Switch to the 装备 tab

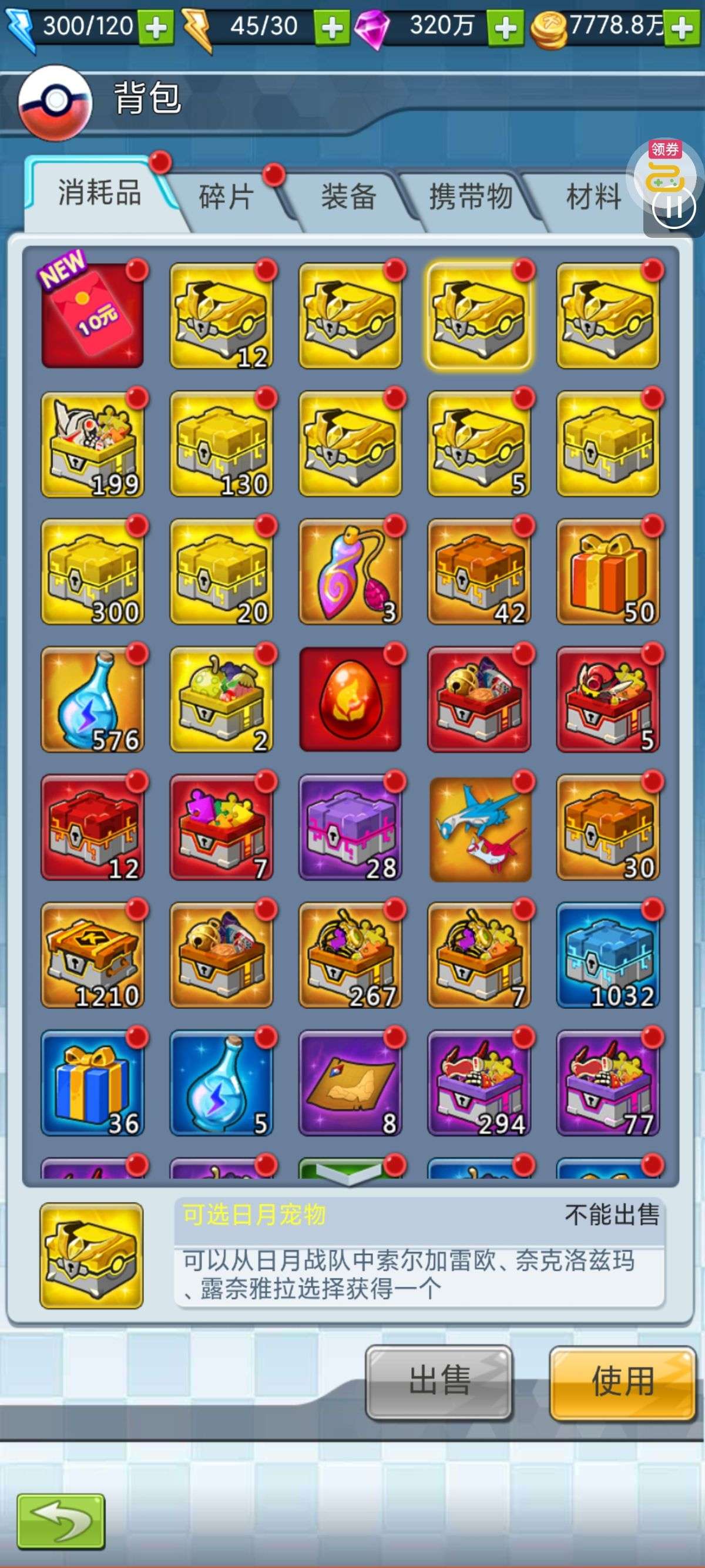[348, 196]
